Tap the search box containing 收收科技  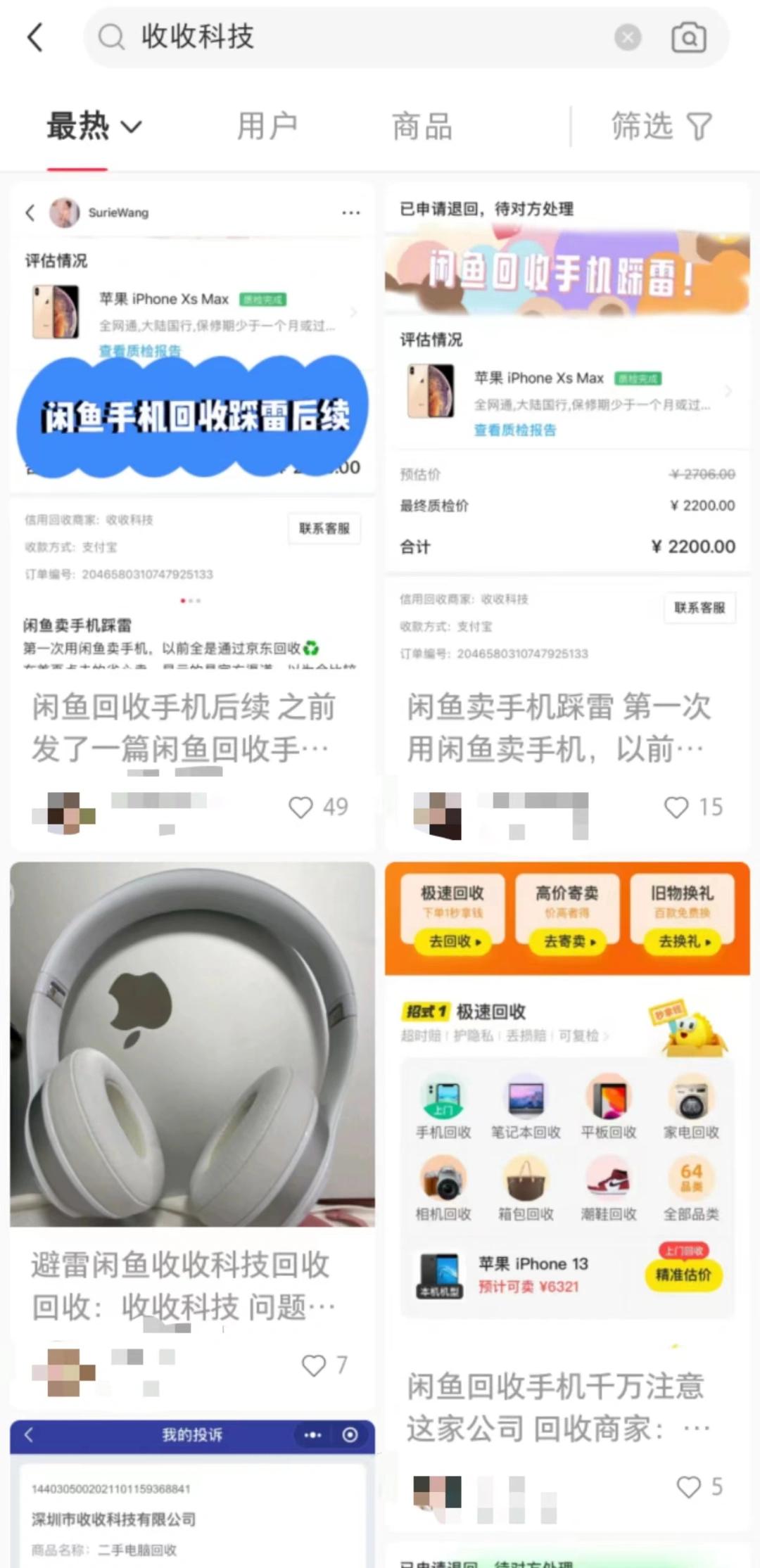click(x=352, y=37)
